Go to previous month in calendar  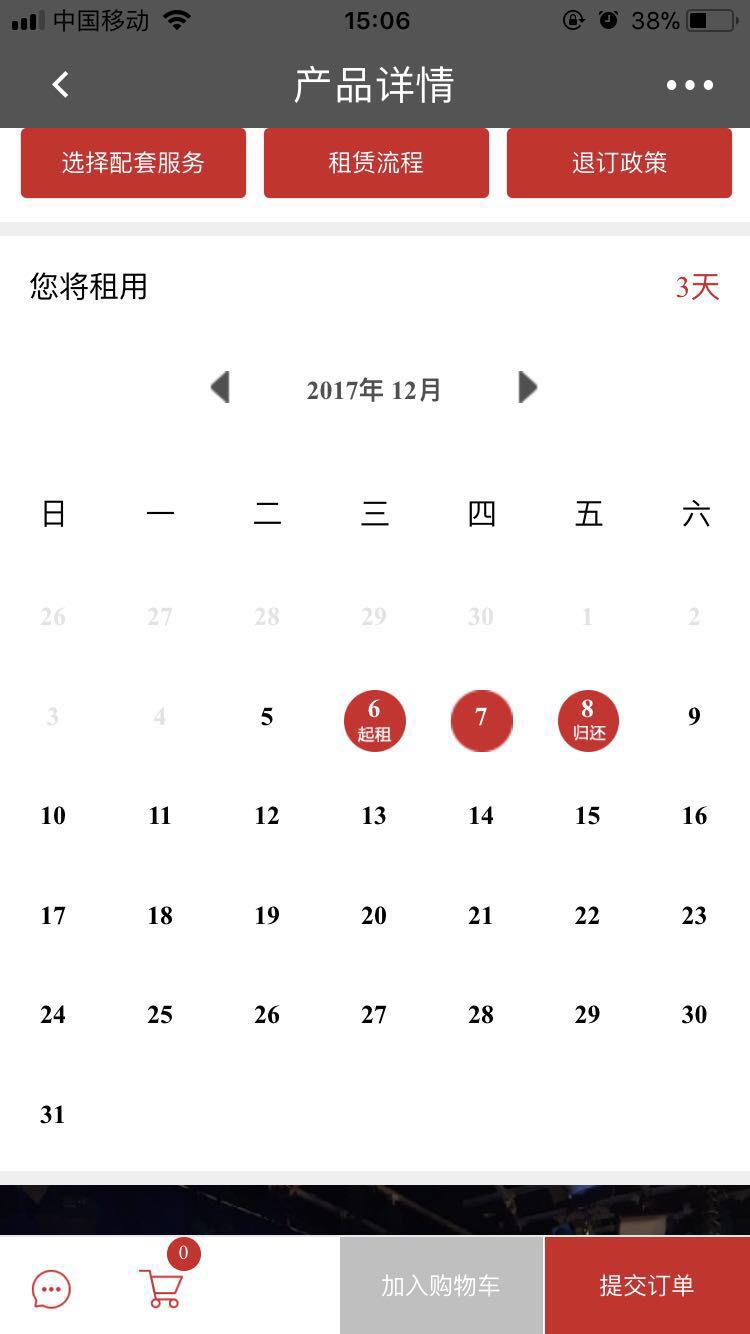(x=221, y=388)
